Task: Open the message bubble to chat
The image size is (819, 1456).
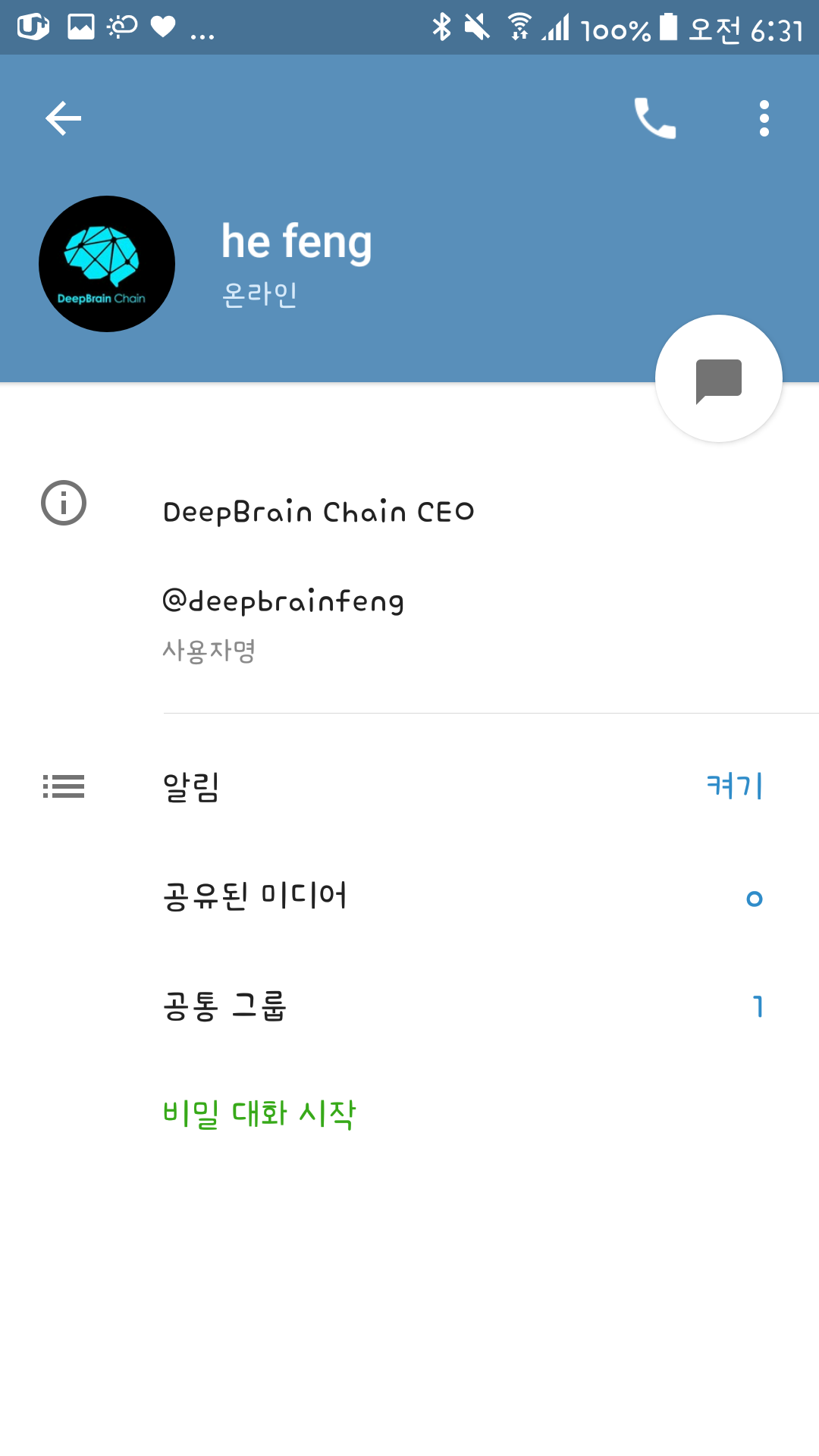Action: coord(718,378)
